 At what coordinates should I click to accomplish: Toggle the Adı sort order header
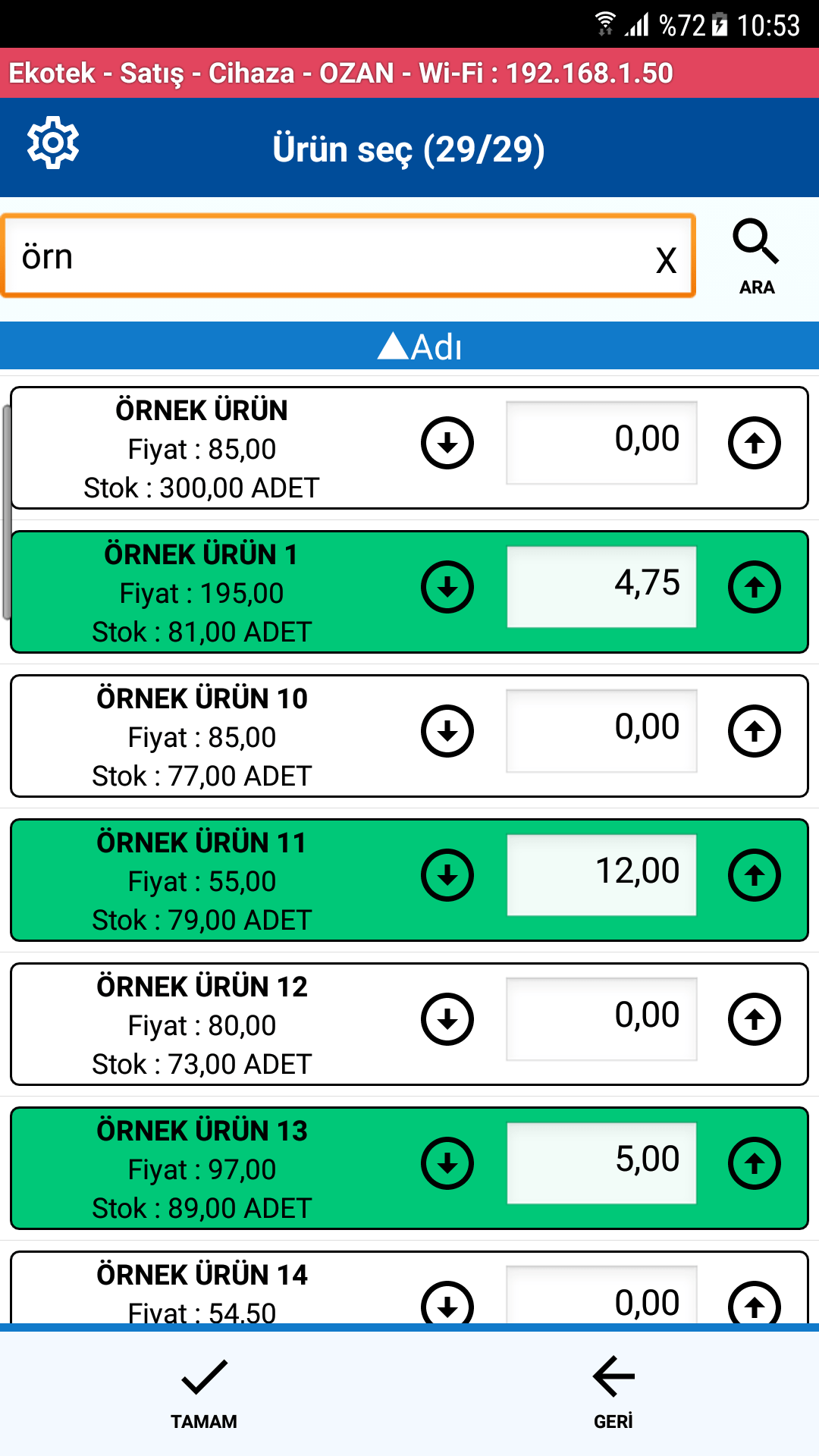(x=409, y=347)
